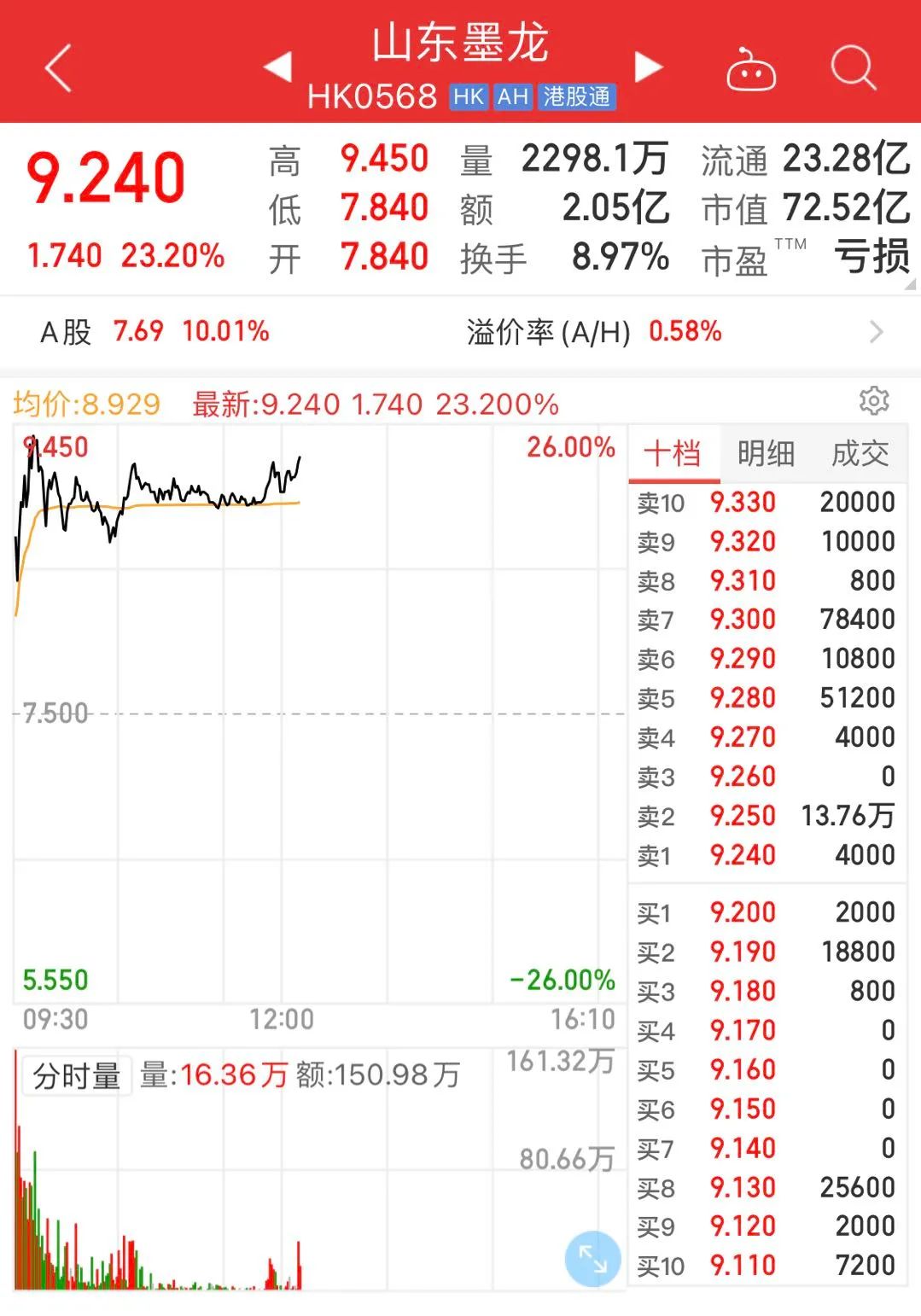921x1316 pixels.
Task: Go back using the top-left arrow
Action: click(58, 68)
